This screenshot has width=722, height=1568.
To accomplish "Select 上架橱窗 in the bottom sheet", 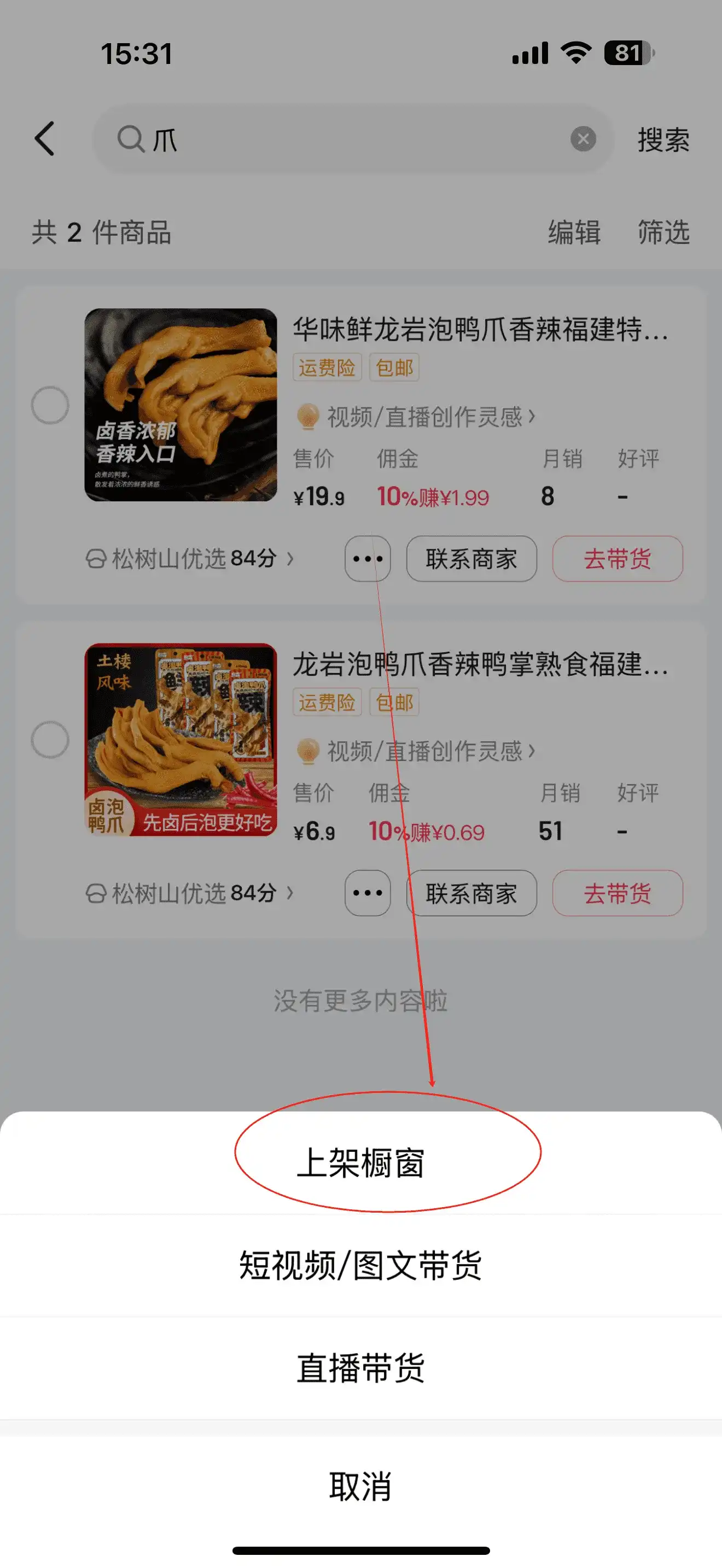I will 360,1163.
